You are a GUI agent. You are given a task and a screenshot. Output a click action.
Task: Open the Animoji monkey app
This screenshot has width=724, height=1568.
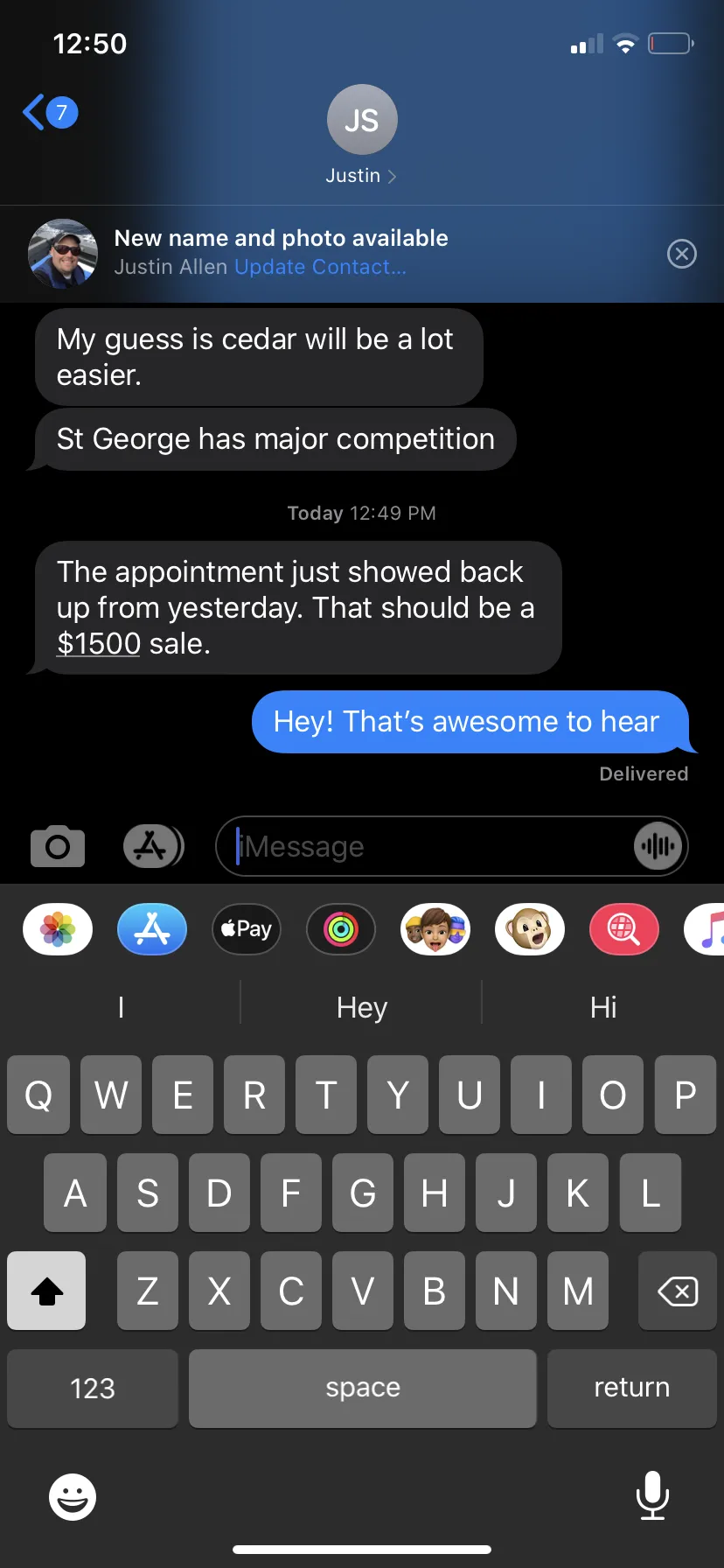click(x=530, y=929)
